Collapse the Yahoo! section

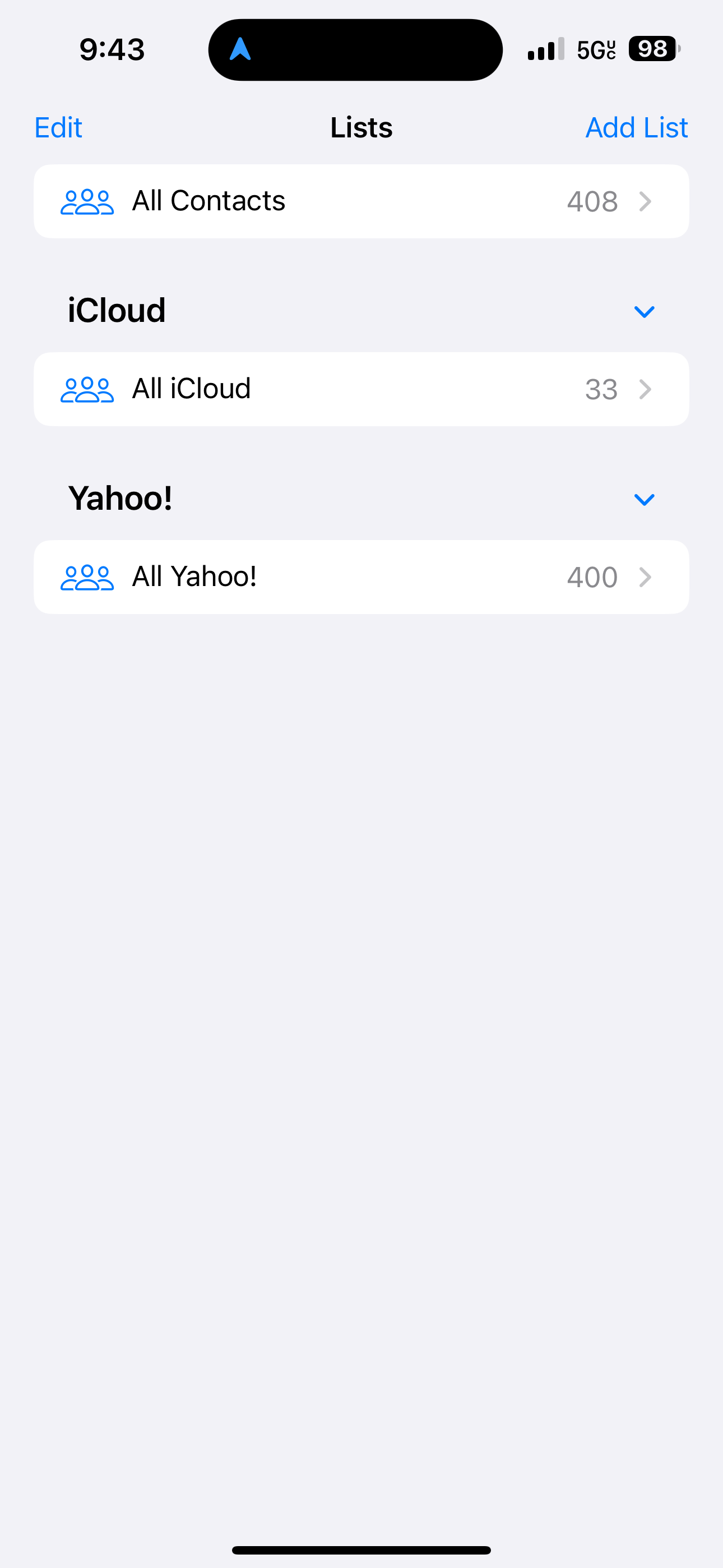[644, 500]
